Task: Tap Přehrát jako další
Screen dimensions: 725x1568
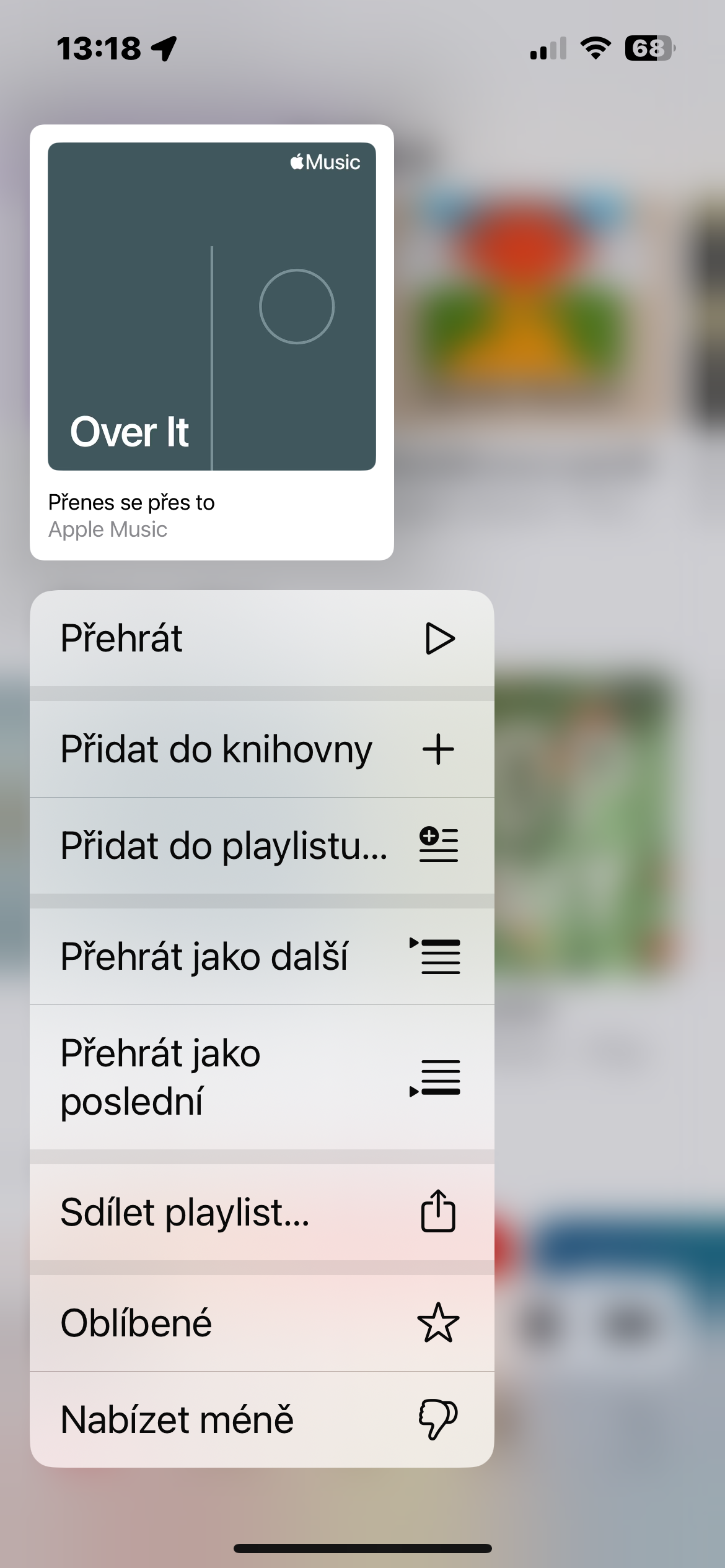Action: point(261,956)
